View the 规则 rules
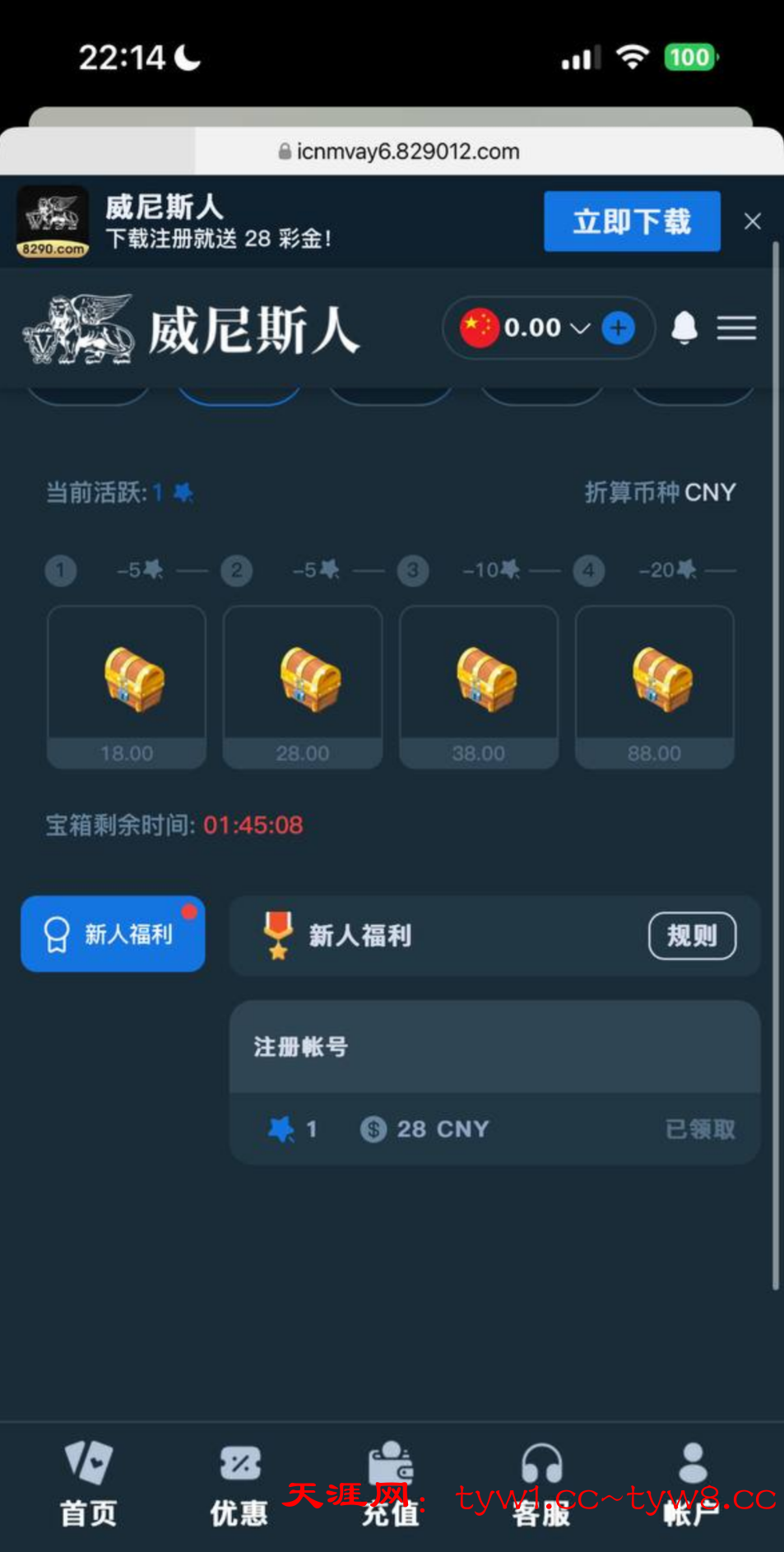 (x=692, y=936)
